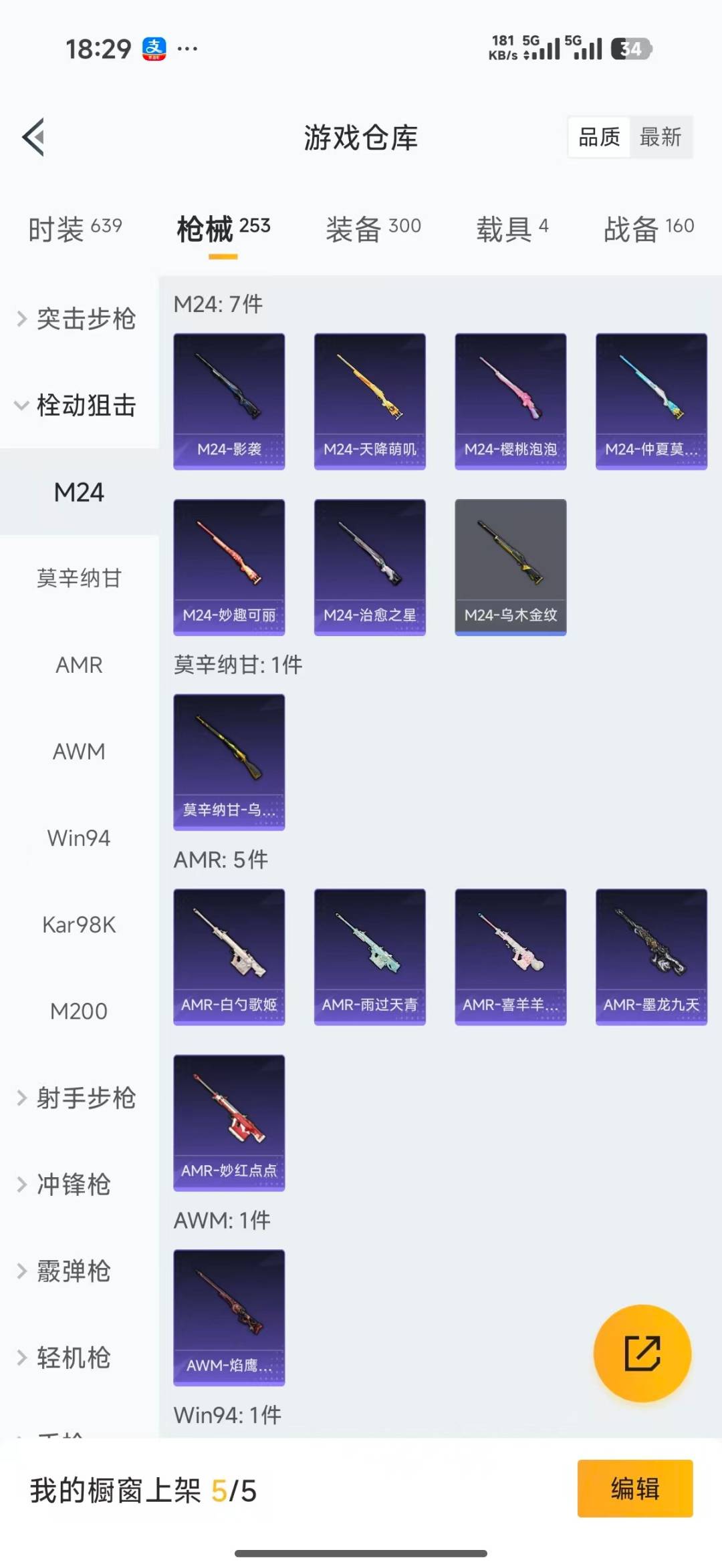The width and height of the screenshot is (722, 1568).
Task: Tap the back arrow at top left
Action: (x=35, y=137)
